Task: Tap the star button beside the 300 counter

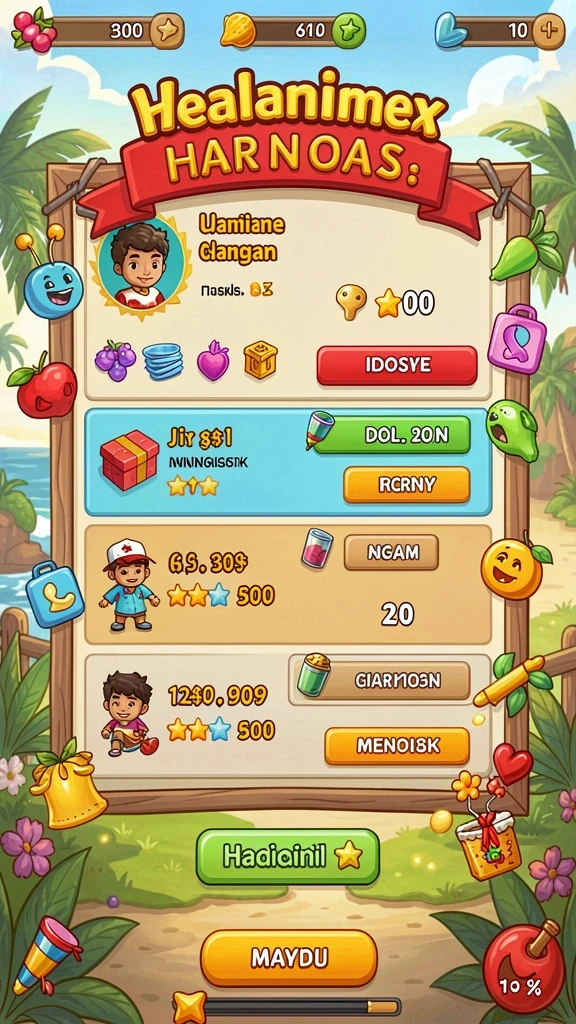Action: tap(167, 31)
